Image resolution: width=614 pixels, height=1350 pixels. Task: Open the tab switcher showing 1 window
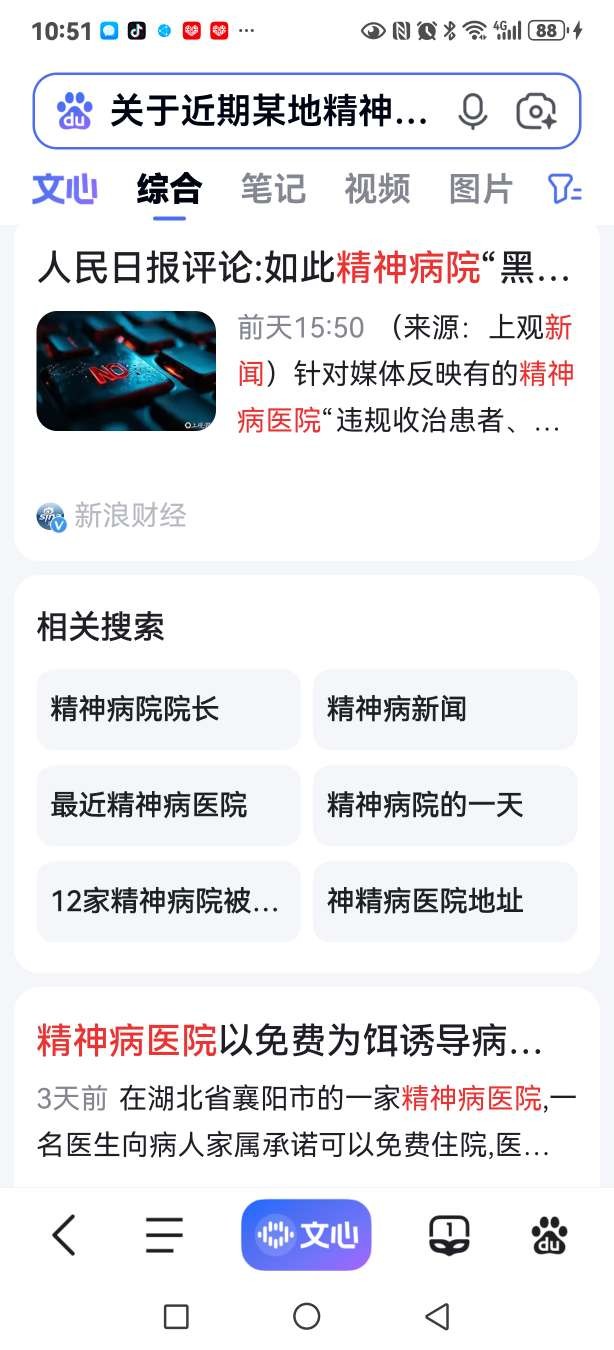(449, 1236)
